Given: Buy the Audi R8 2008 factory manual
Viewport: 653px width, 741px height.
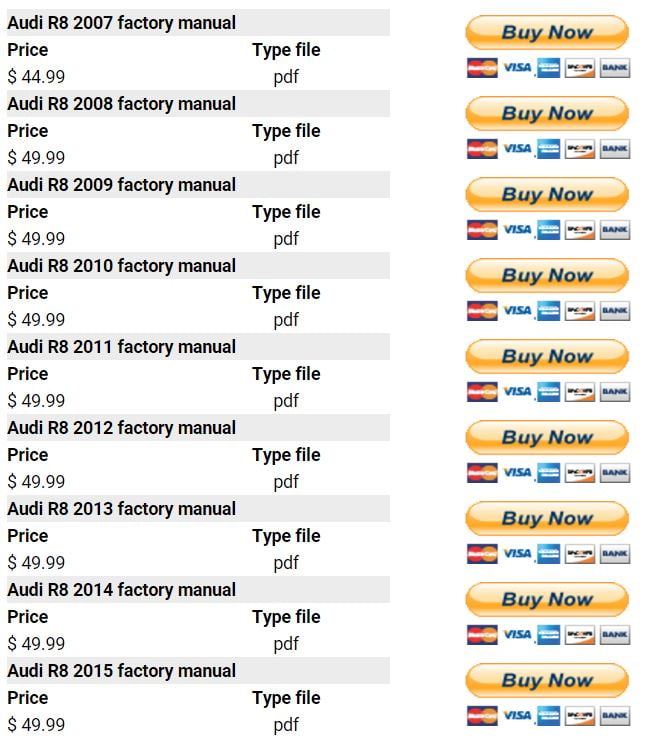Looking at the screenshot, I should click(x=547, y=113).
